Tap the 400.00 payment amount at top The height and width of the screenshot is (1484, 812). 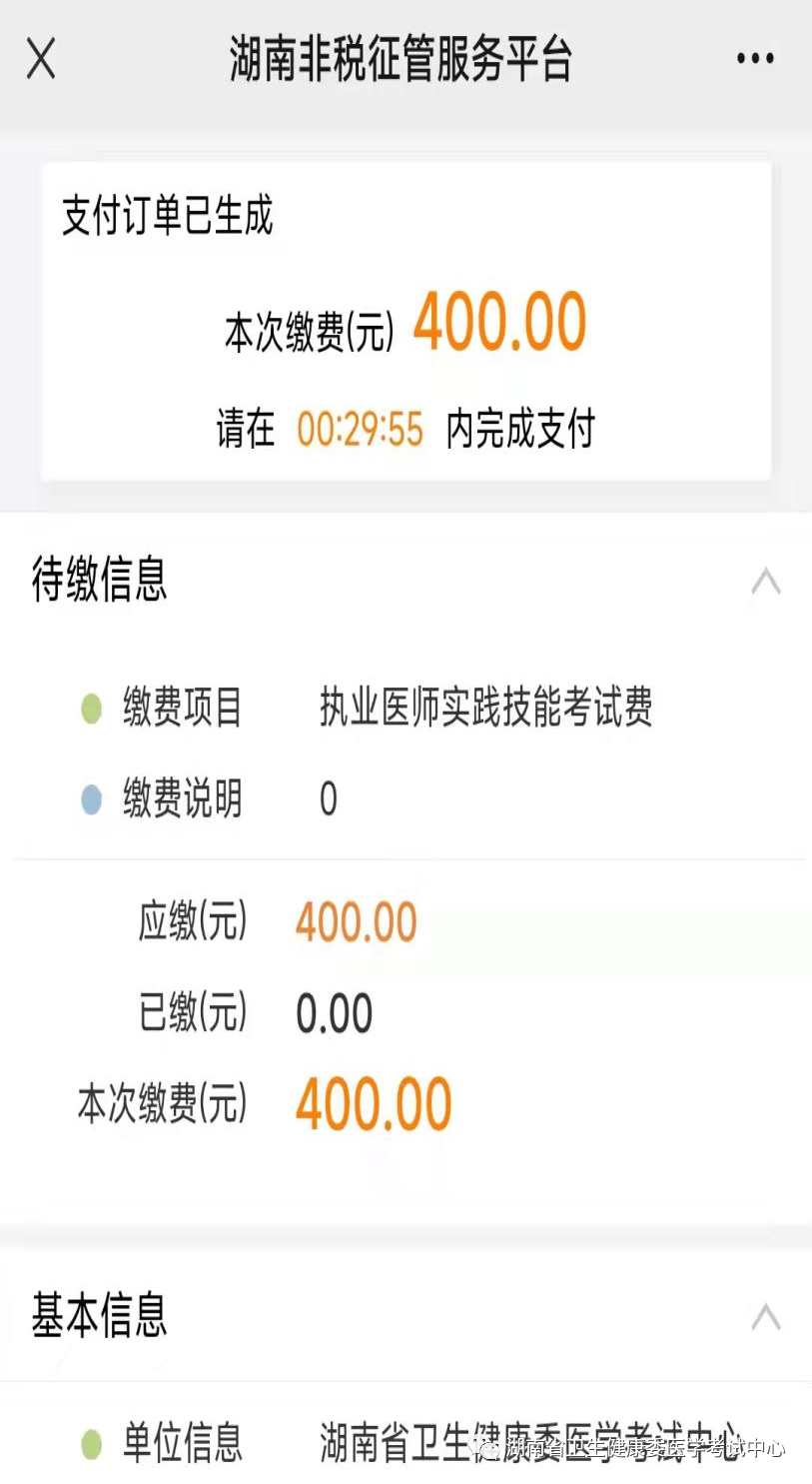(x=499, y=322)
